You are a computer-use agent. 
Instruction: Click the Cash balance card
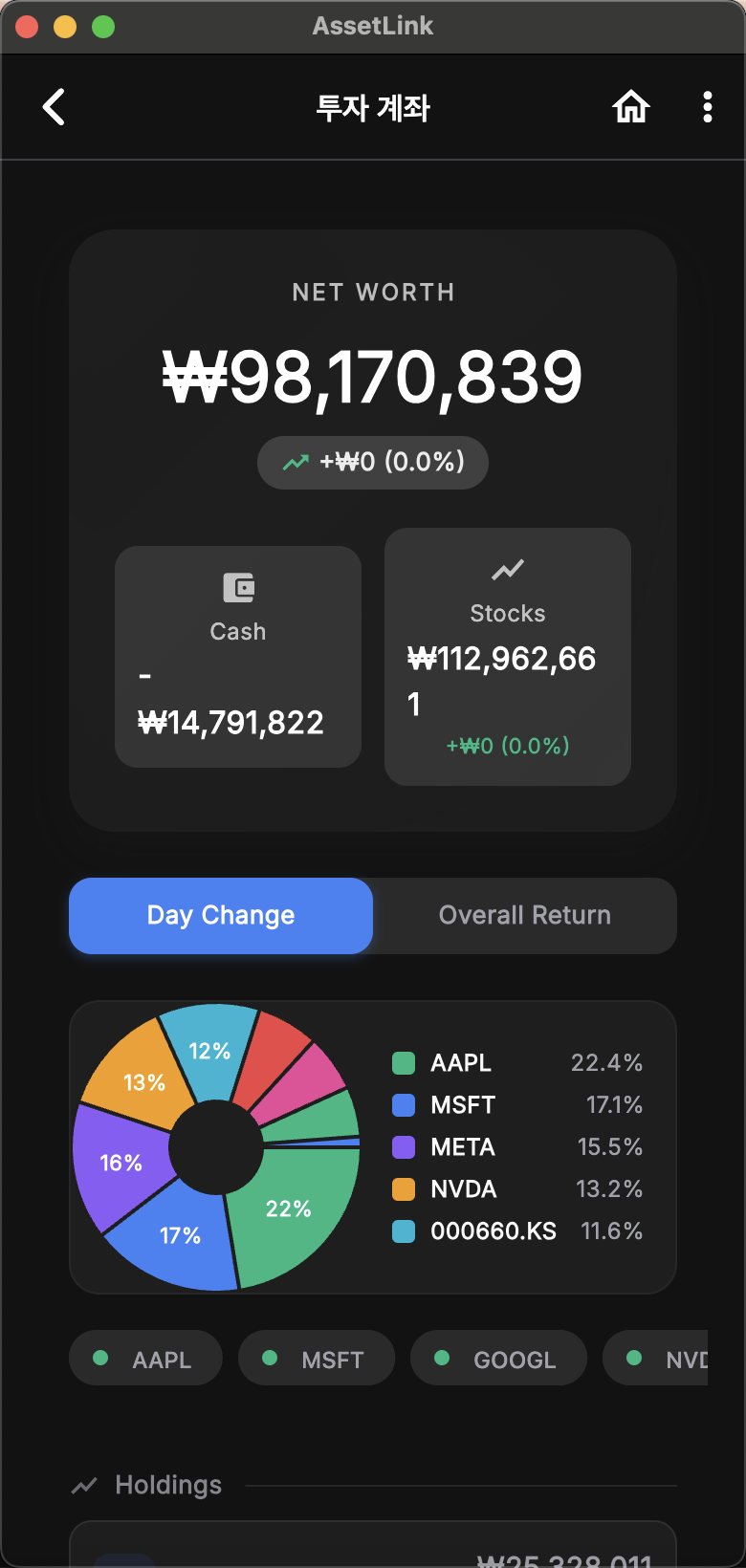pyautogui.click(x=237, y=657)
